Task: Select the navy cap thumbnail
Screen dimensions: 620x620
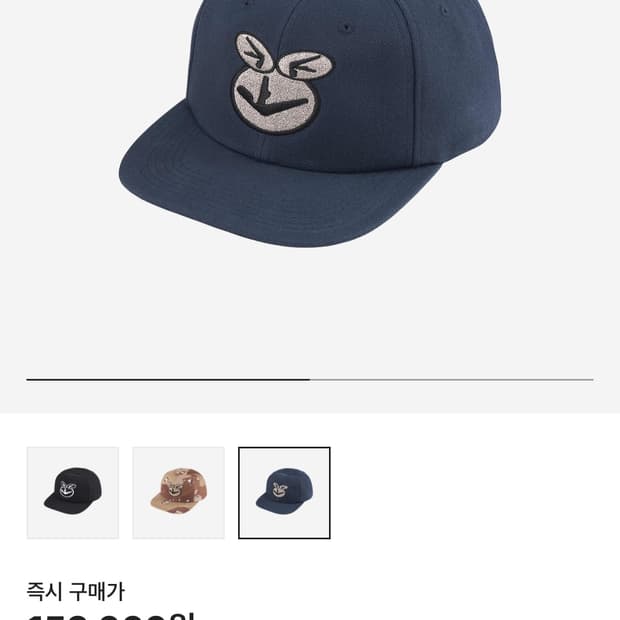Action: click(x=284, y=493)
